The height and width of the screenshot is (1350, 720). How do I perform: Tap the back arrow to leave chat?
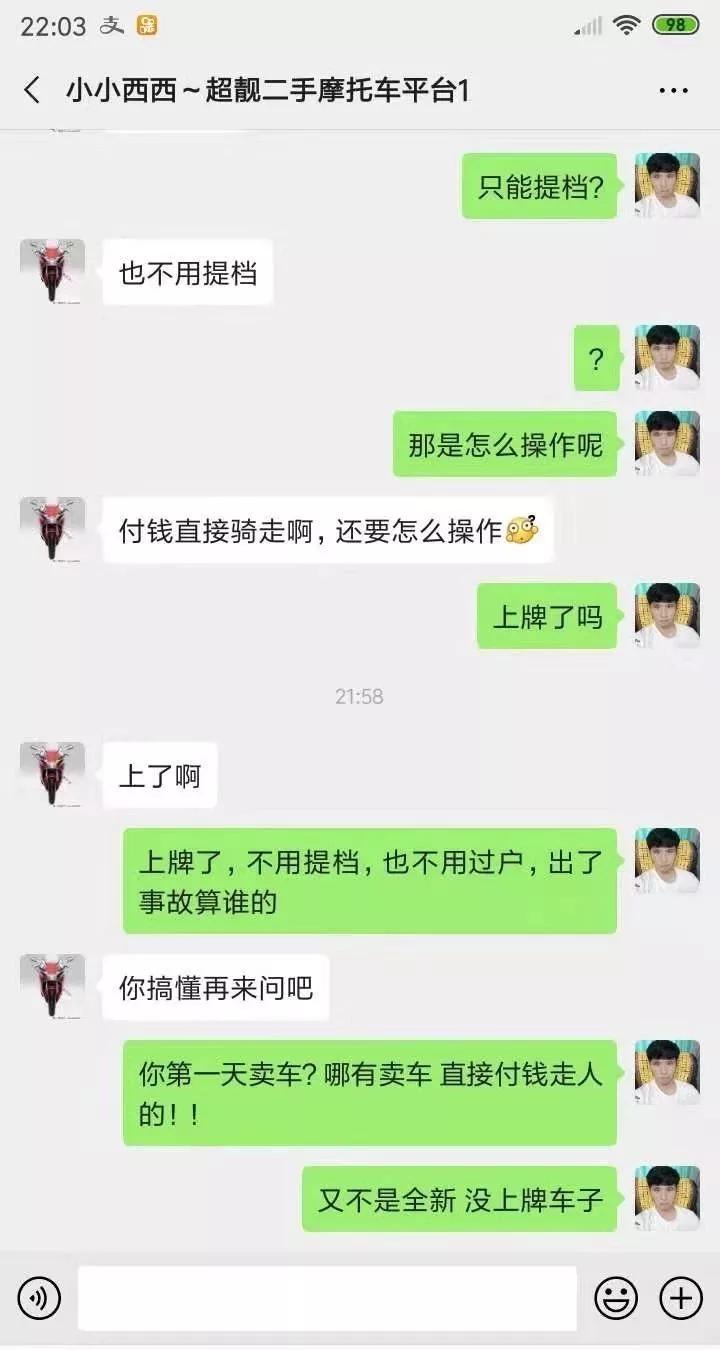32,90
